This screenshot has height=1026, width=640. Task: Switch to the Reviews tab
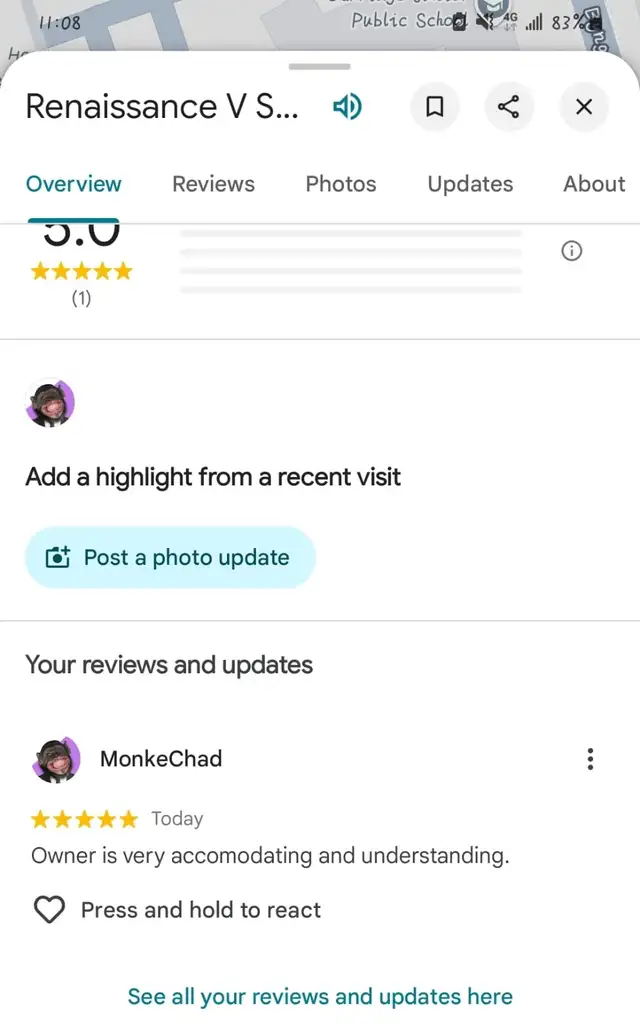[x=213, y=184]
